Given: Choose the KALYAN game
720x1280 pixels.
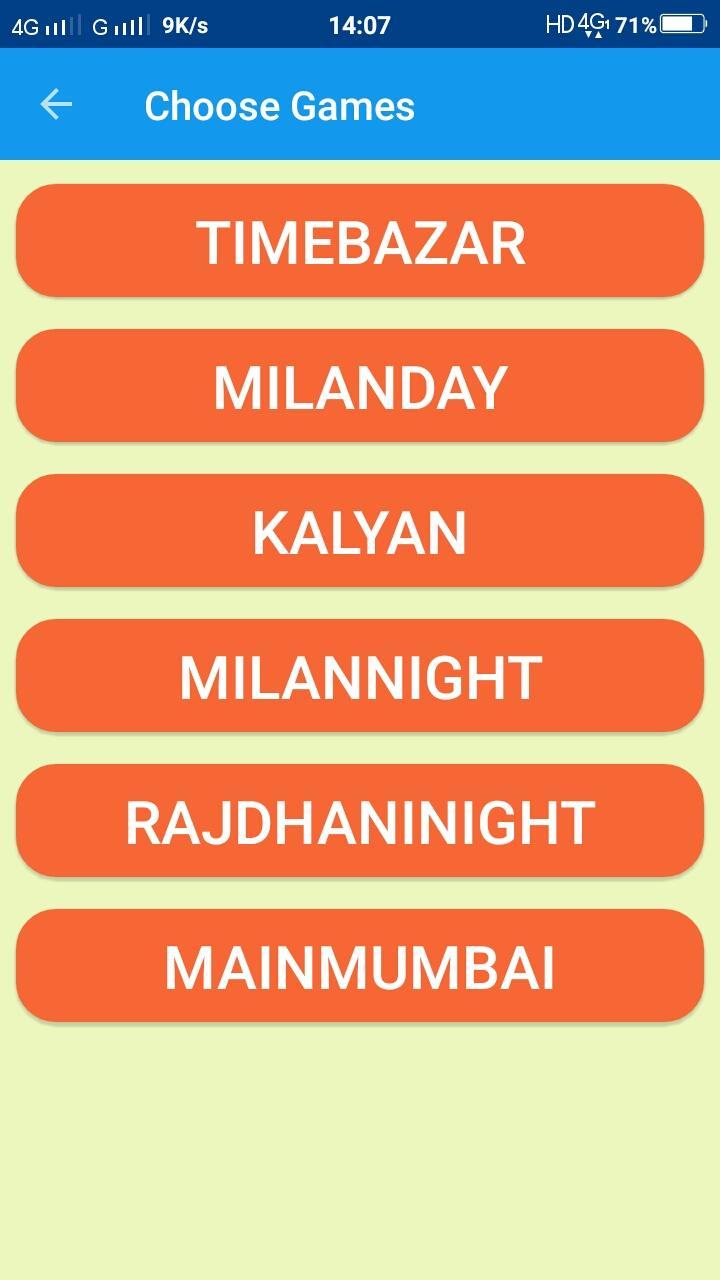Looking at the screenshot, I should tap(360, 531).
